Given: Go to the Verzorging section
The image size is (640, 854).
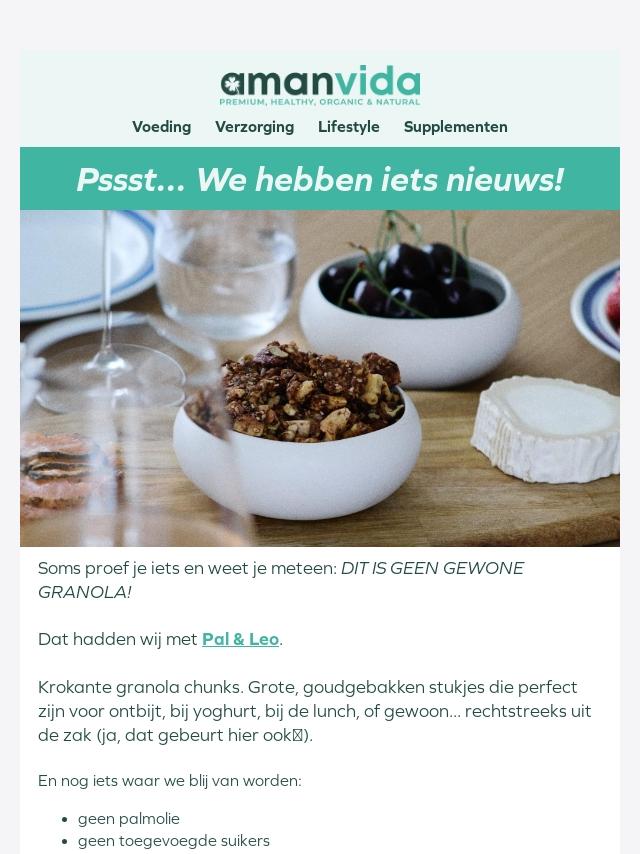Looking at the screenshot, I should point(254,127).
